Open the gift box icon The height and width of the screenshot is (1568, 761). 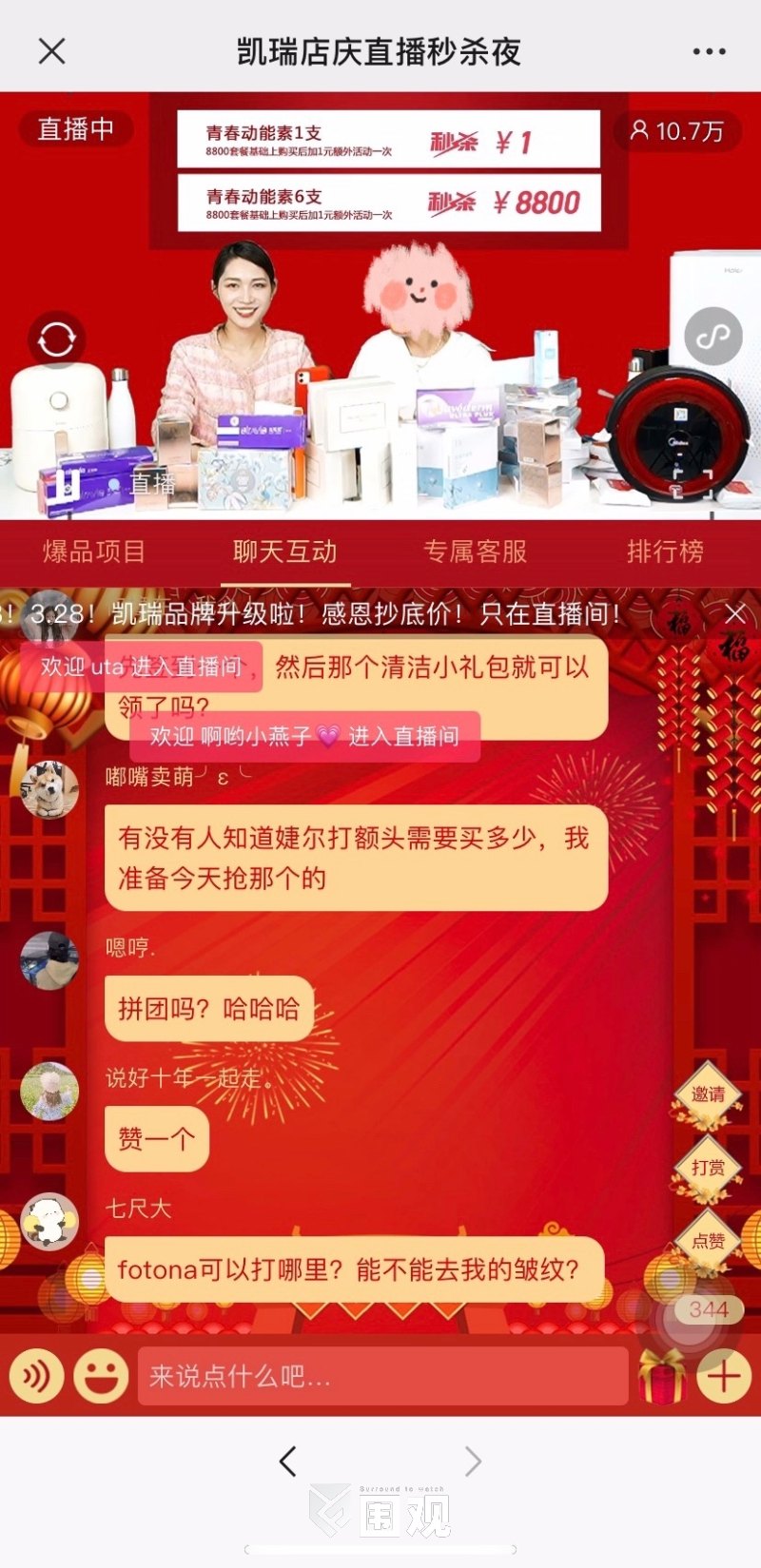click(662, 1376)
